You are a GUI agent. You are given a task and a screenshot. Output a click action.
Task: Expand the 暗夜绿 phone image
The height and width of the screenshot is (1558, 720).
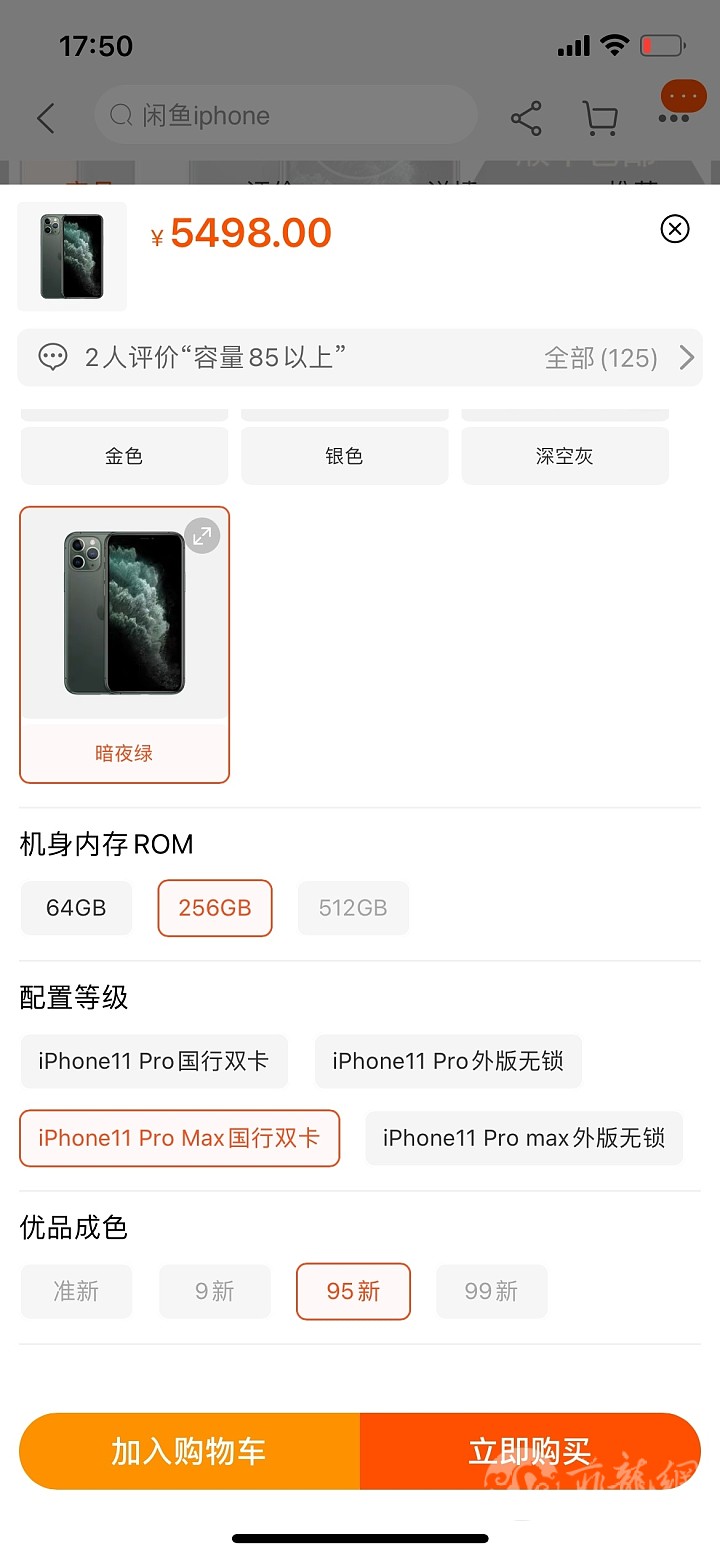click(202, 536)
